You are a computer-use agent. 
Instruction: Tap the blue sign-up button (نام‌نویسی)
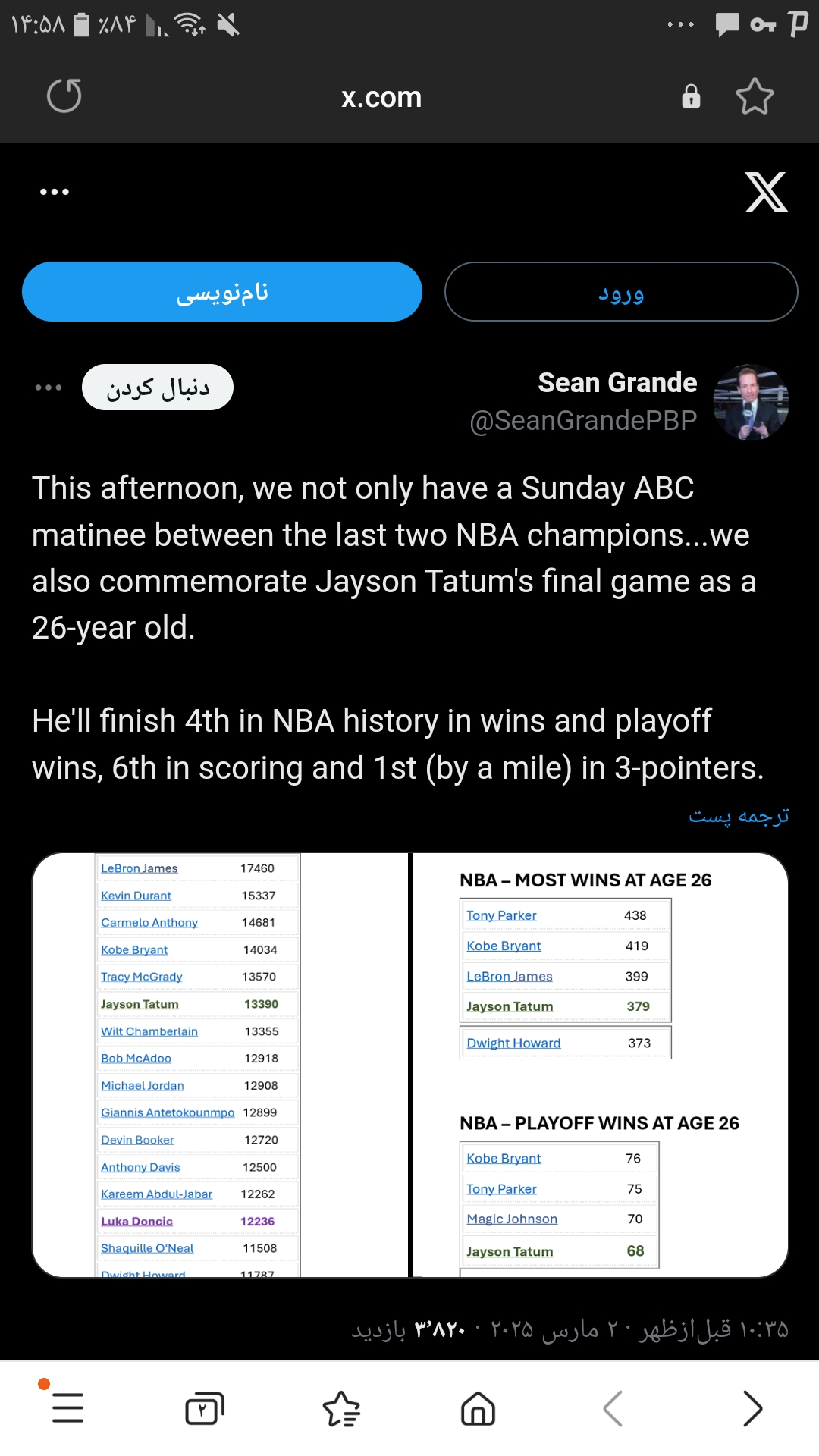pyautogui.click(x=222, y=292)
